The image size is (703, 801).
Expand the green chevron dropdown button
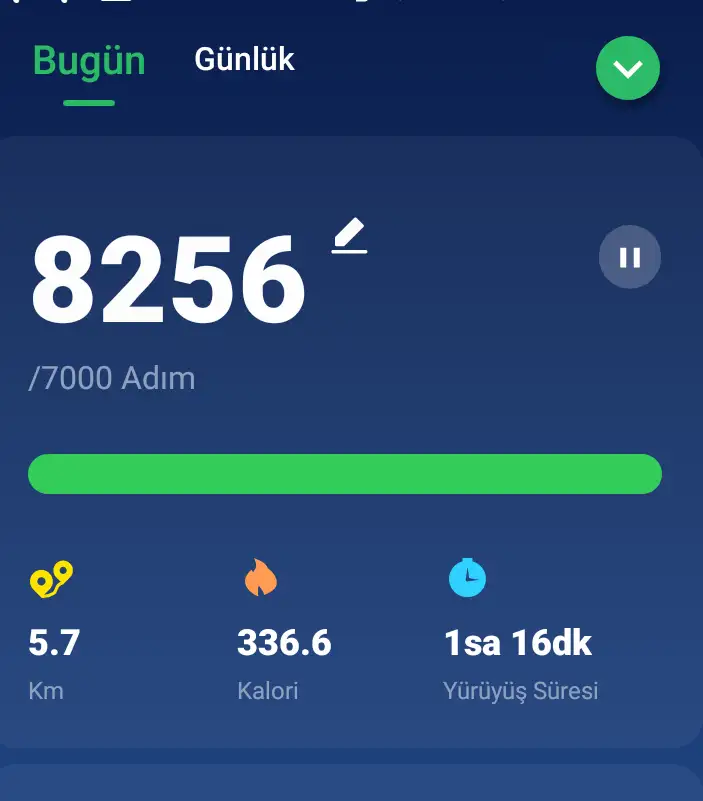(x=628, y=69)
